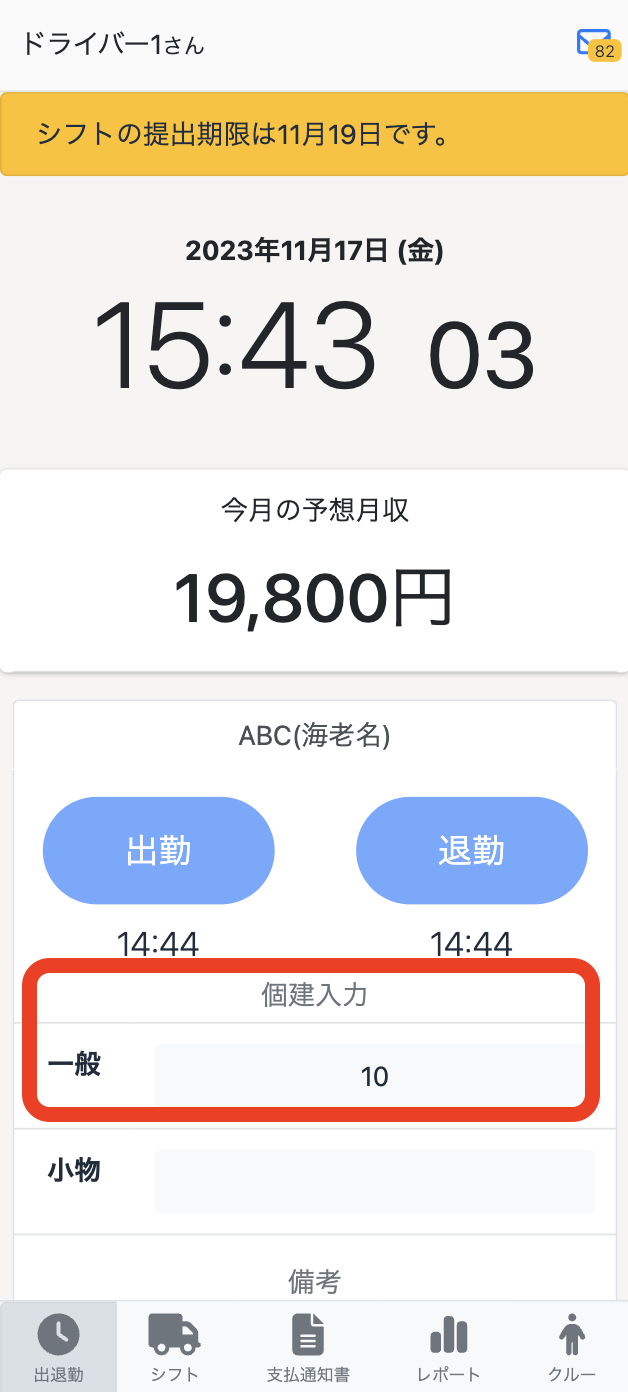Go to the 支払通知書 tab
Image resolution: width=628 pixels, height=1392 pixels.
(x=308, y=1346)
